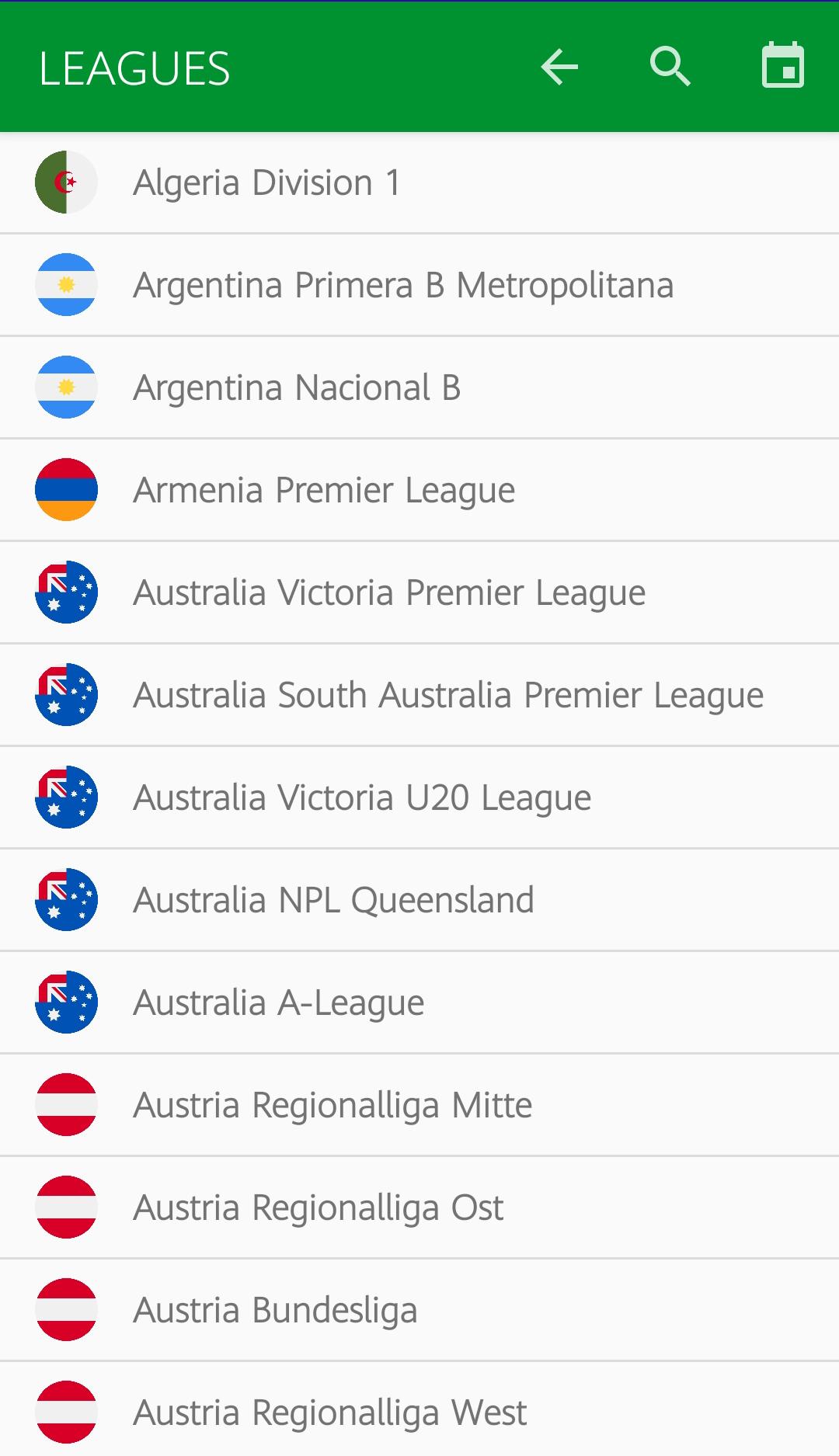Open Austria Regionalliga Ost
Screen dimensions: 839x1456
[x=419, y=1208]
